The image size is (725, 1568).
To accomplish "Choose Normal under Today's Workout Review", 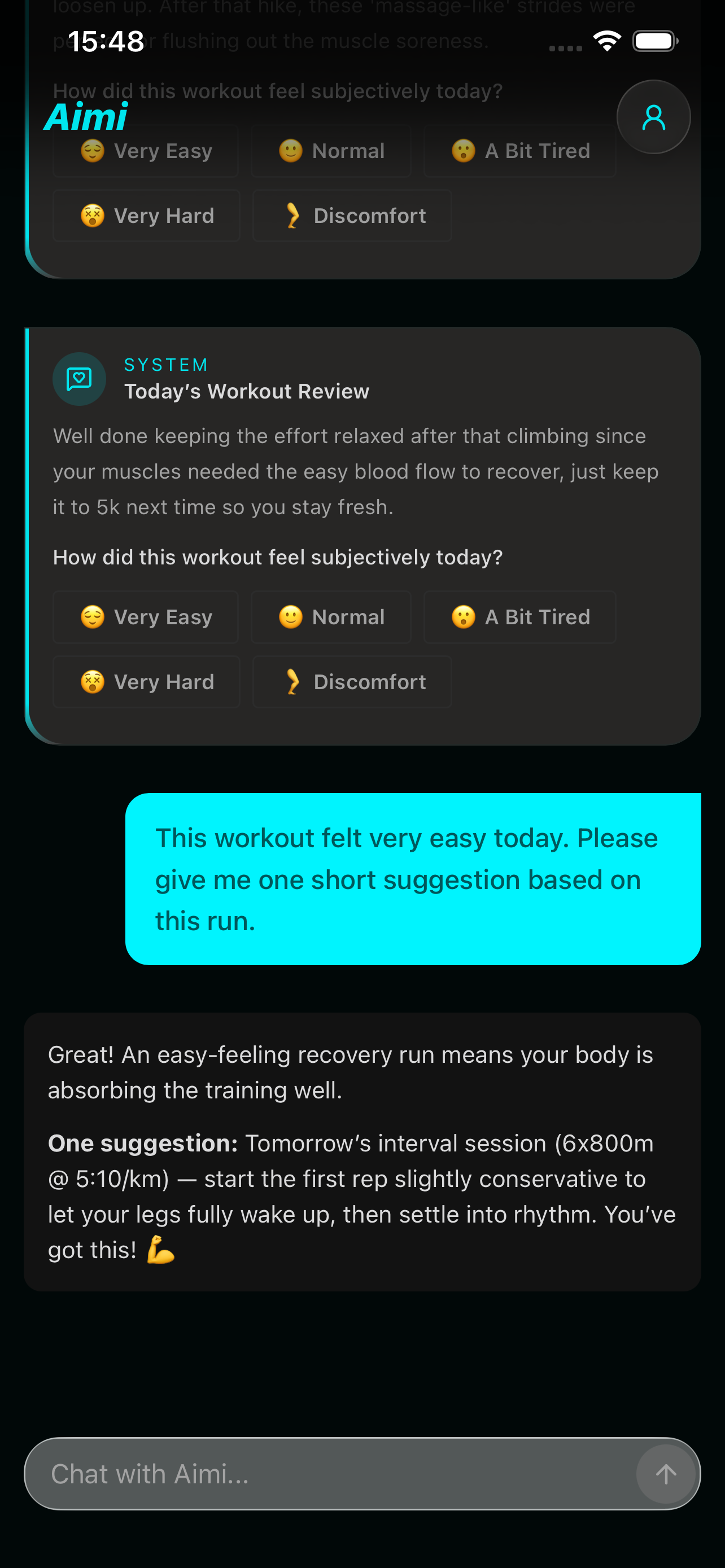I will tap(331, 617).
